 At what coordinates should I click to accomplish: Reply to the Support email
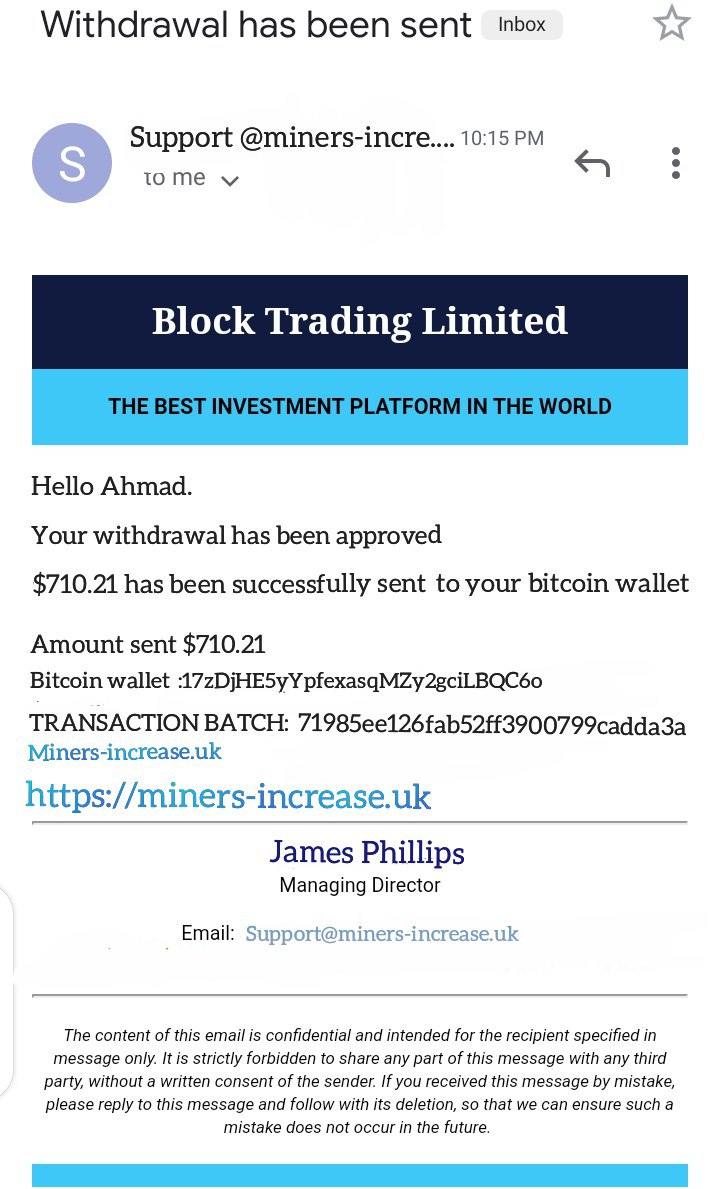tap(592, 162)
